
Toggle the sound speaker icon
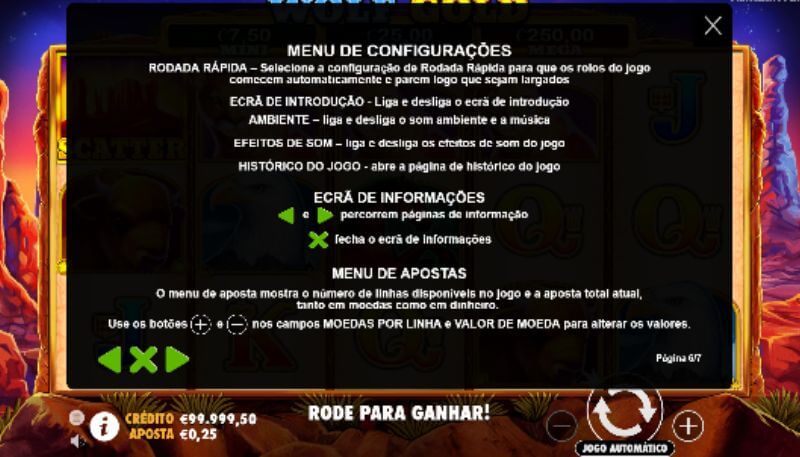tap(76, 439)
